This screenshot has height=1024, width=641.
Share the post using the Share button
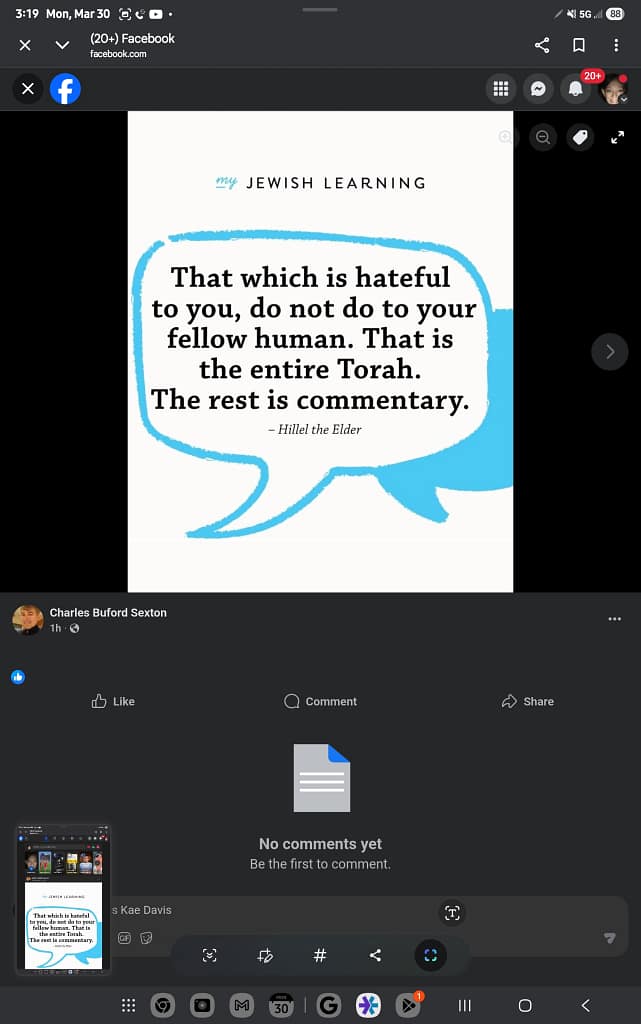point(527,701)
